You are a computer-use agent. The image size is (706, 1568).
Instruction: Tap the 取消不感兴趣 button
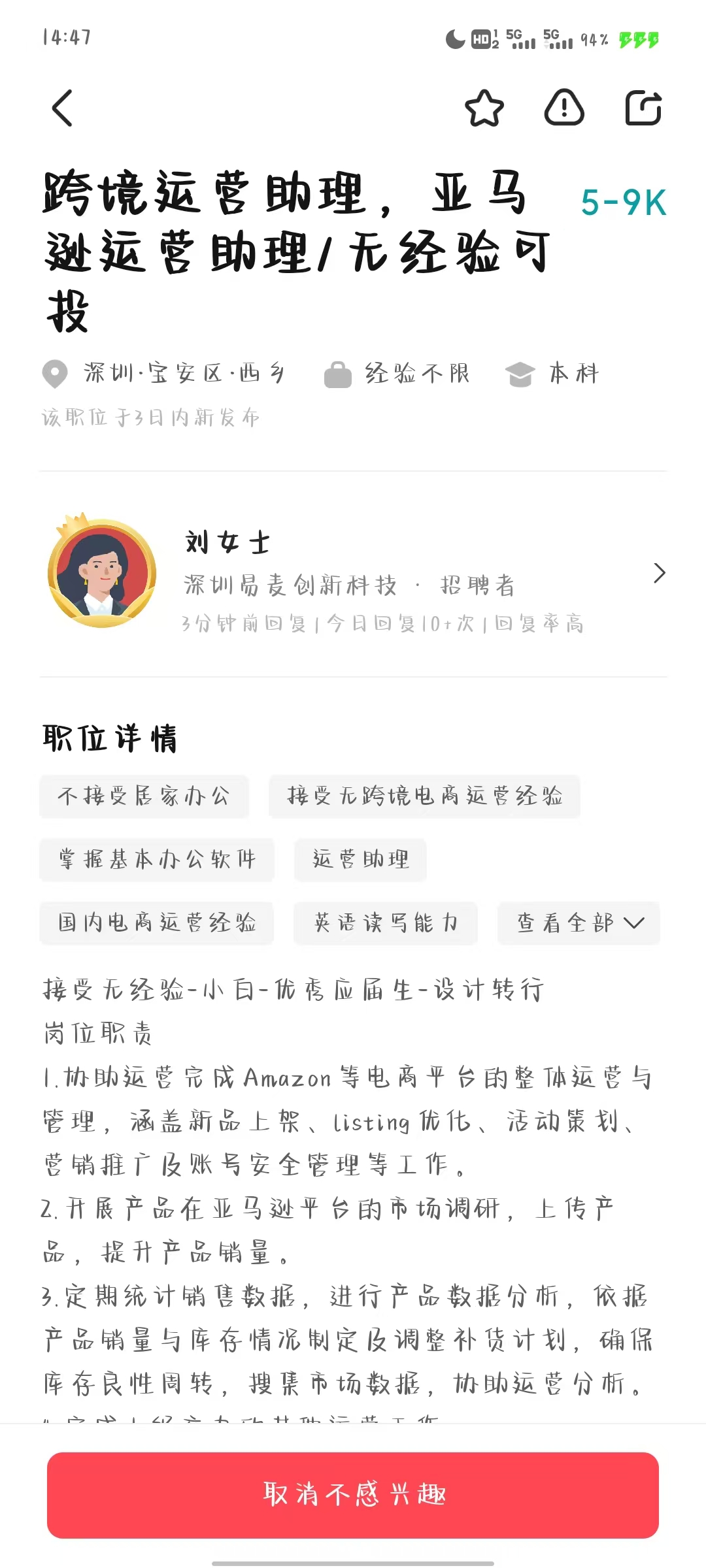click(353, 1495)
